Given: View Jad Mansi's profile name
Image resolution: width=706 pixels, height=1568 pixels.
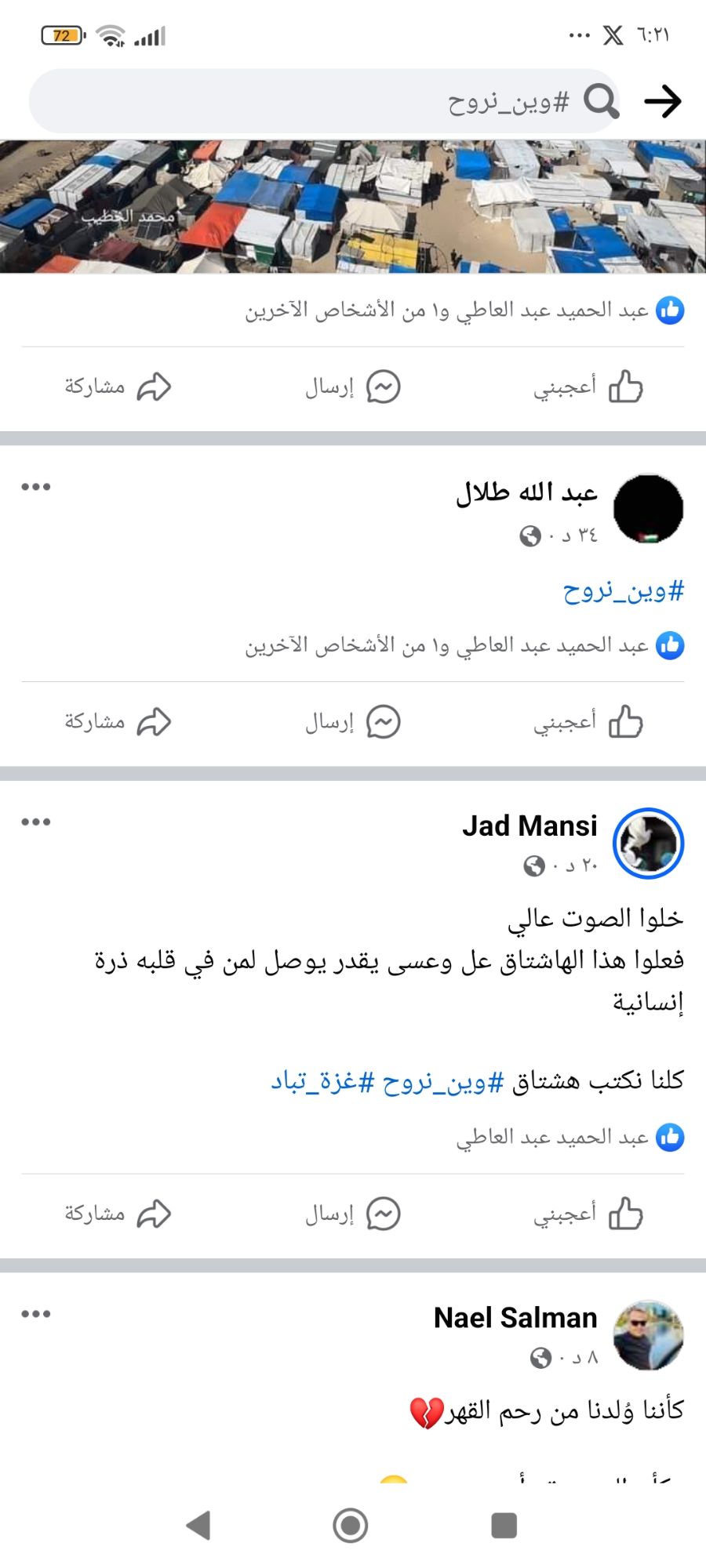Looking at the screenshot, I should [529, 826].
